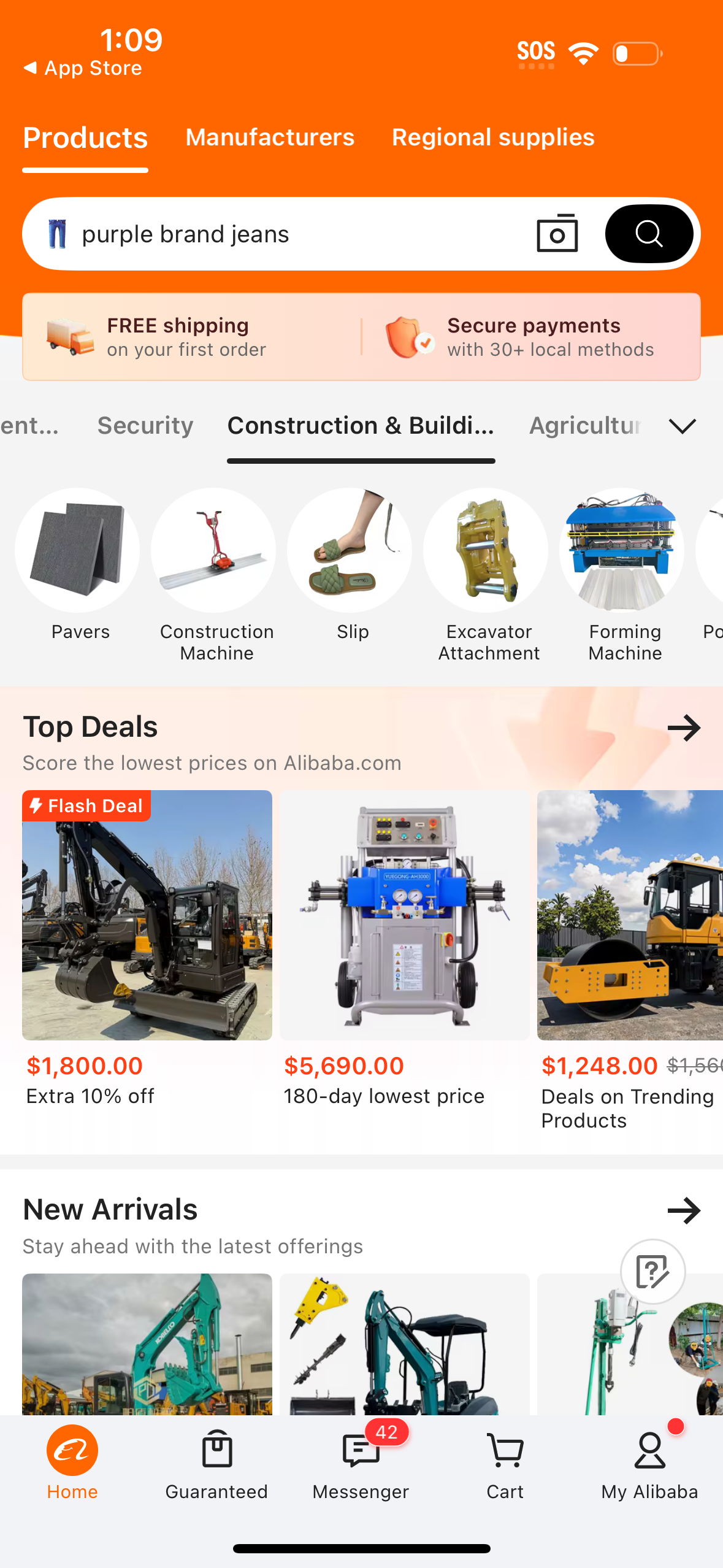723x1568 pixels.
Task: Tap the search magnifier button
Action: pyautogui.click(x=649, y=233)
